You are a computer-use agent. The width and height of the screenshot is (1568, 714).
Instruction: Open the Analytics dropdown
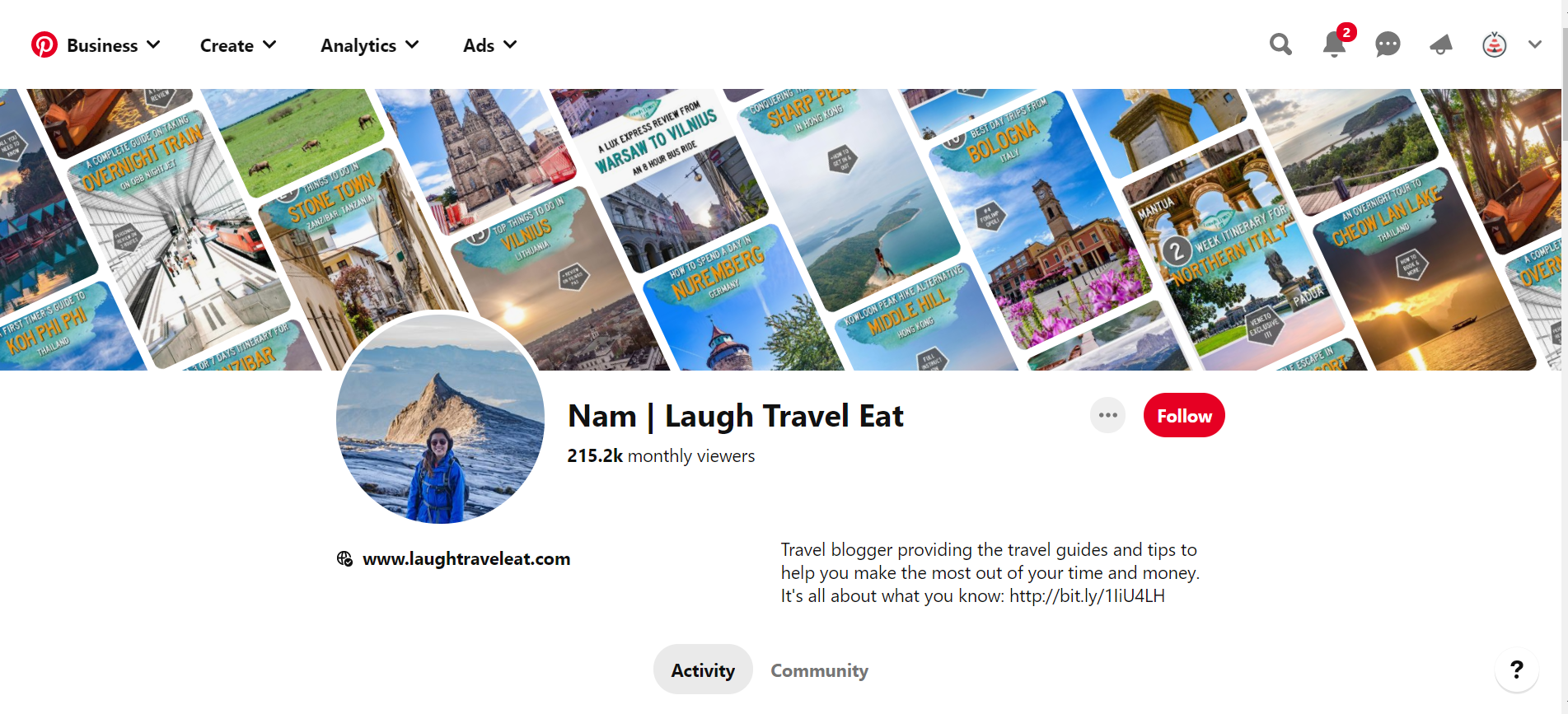[369, 45]
